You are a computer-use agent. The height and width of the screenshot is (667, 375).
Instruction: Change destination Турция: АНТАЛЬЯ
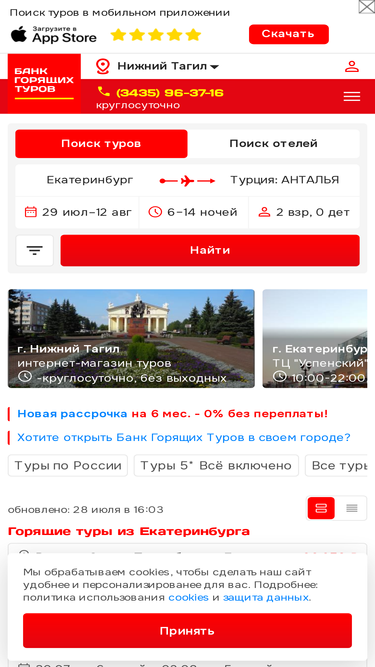[284, 180]
